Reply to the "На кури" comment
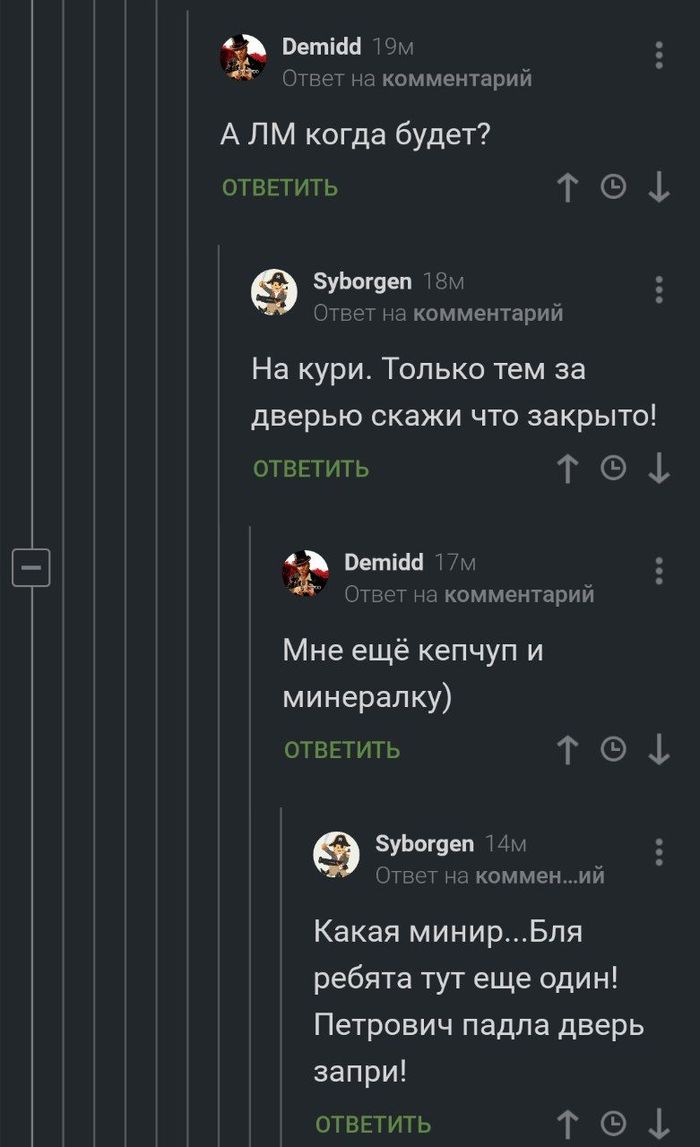 click(311, 469)
